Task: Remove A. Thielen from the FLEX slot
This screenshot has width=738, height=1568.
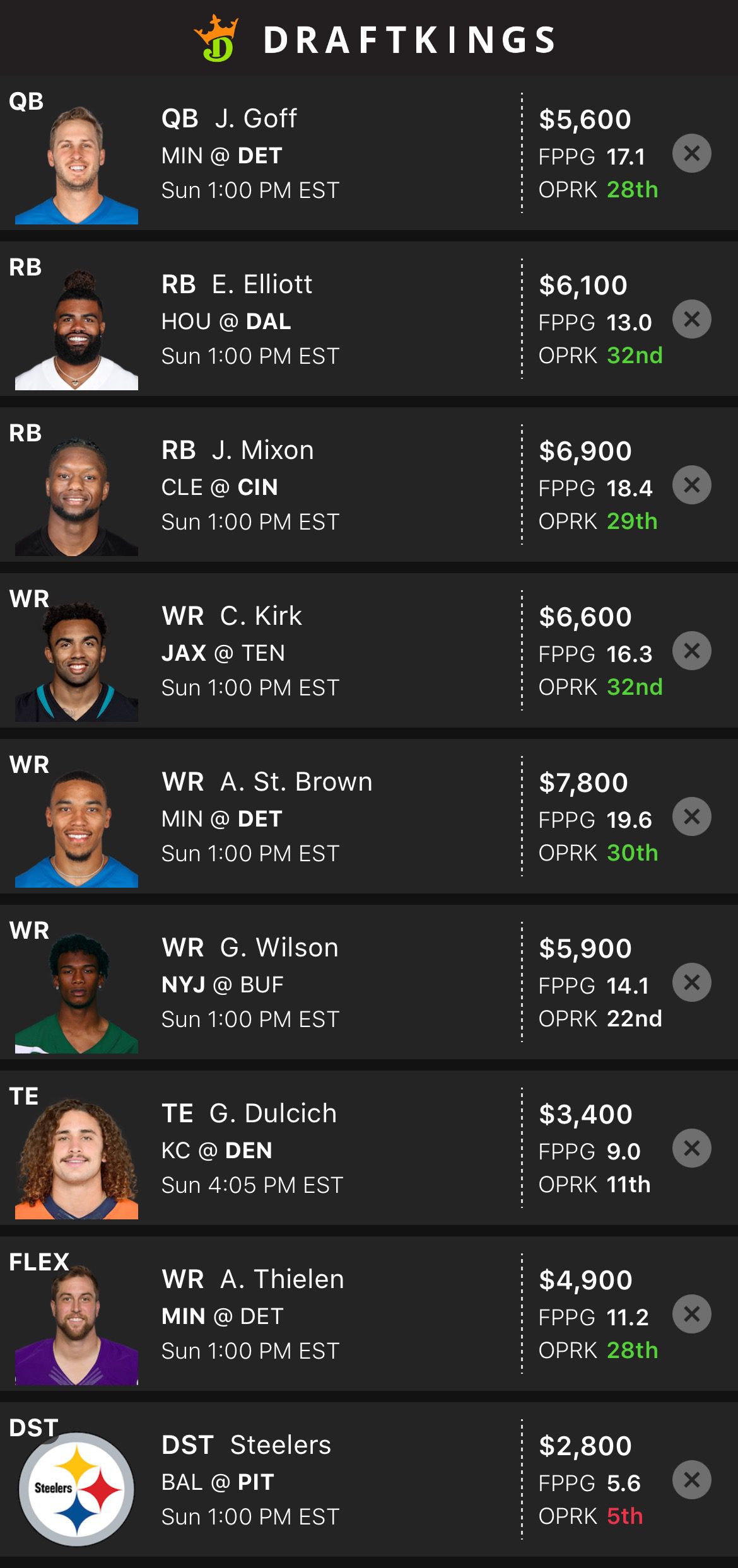Action: pyautogui.click(x=691, y=1314)
